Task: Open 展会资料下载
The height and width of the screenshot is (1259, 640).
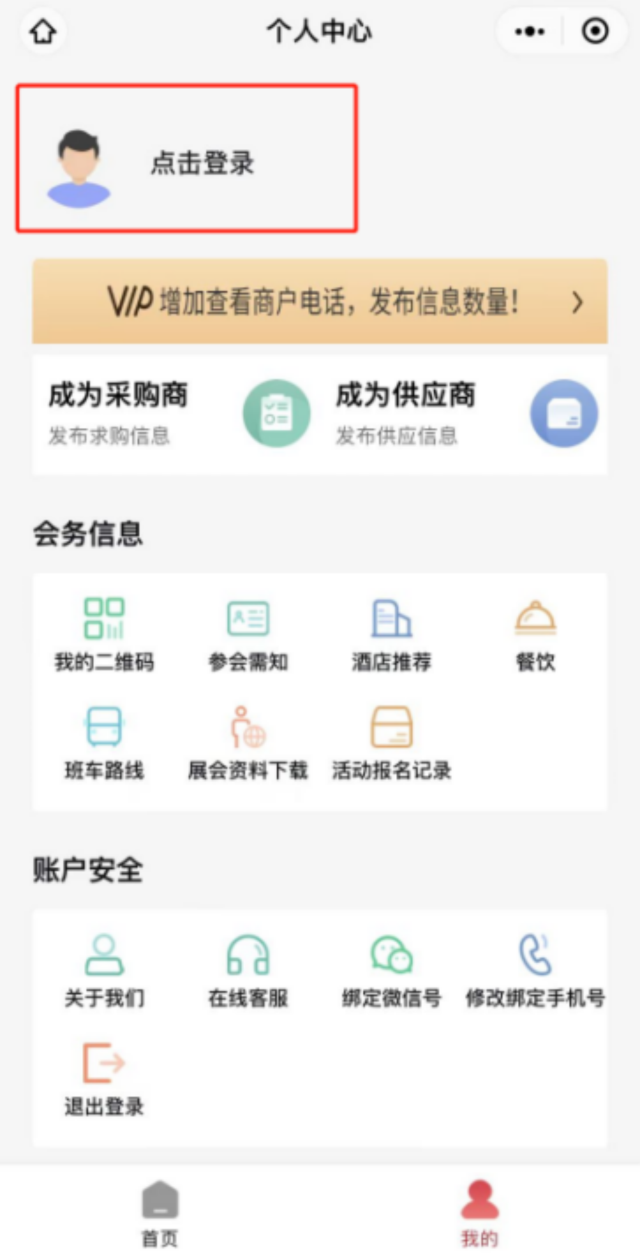Action: coord(248,742)
